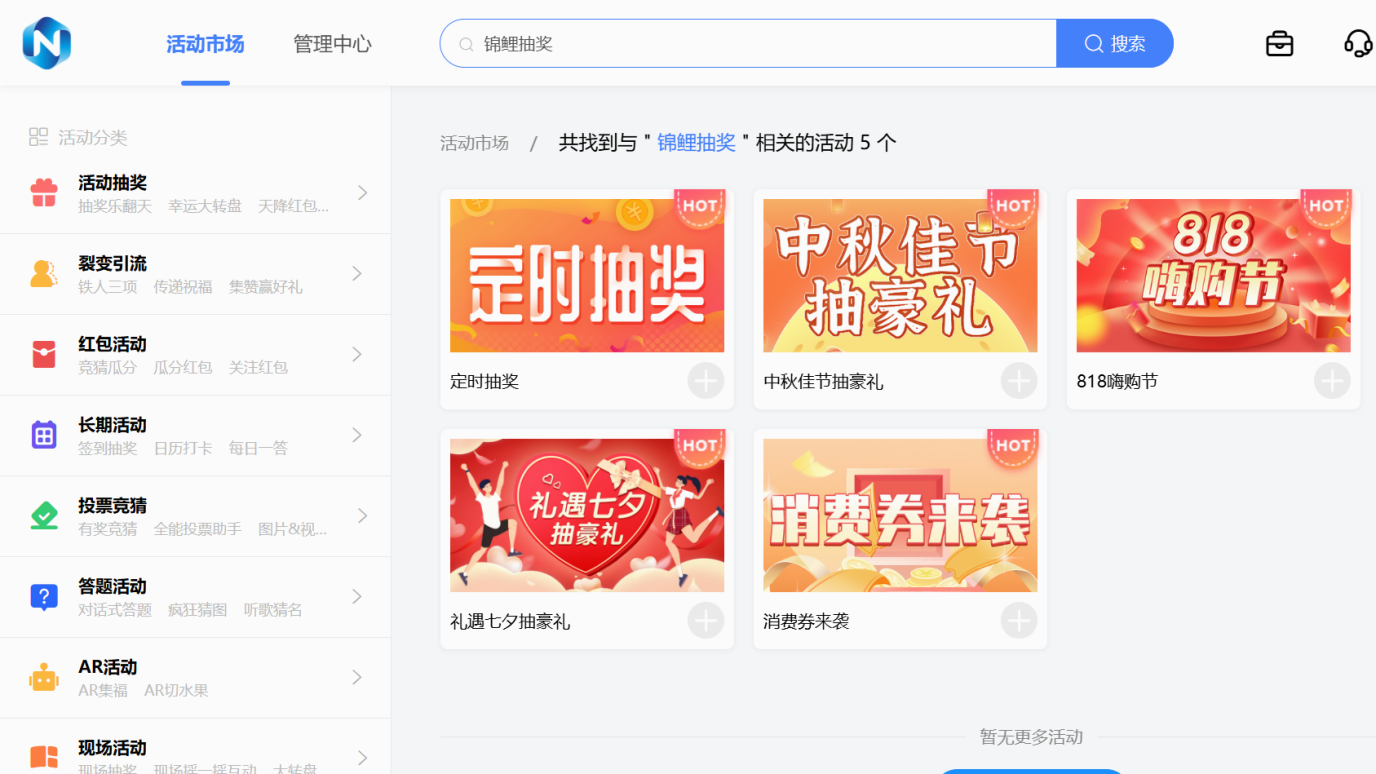
Task: Switch to the 活动市场 tab
Action: click(205, 44)
